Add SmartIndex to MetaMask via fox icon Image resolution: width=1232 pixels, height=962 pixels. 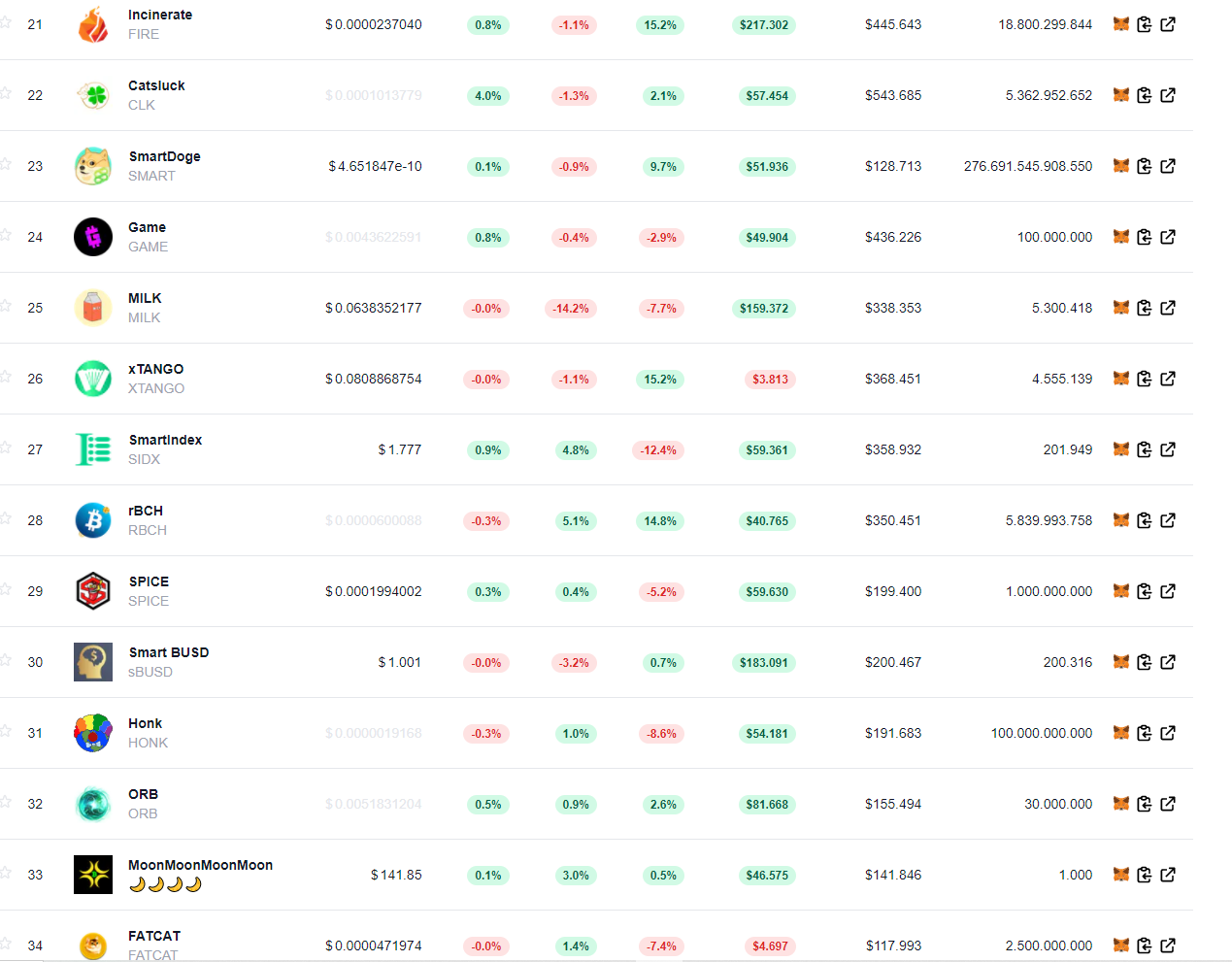pyautogui.click(x=1121, y=449)
